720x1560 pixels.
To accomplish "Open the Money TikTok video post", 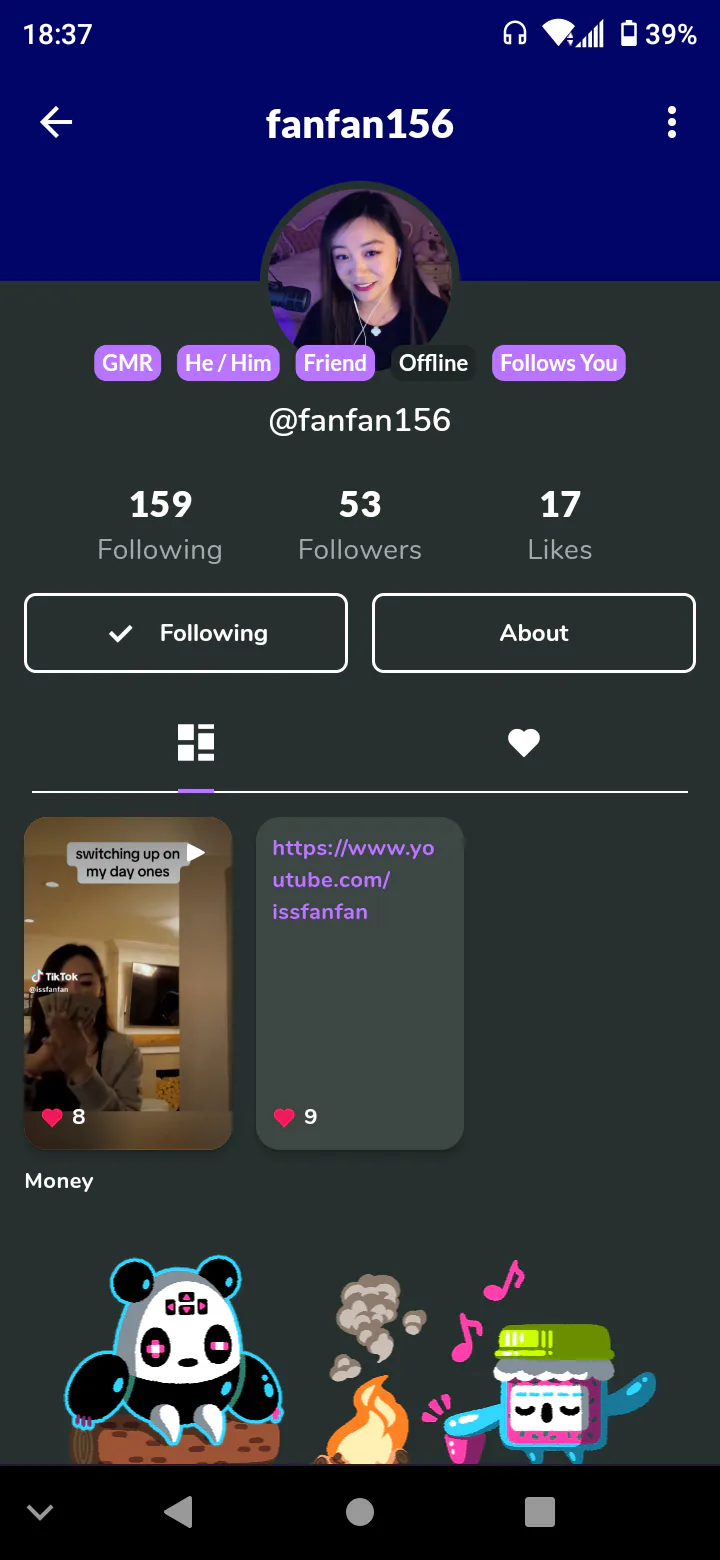I will (x=128, y=983).
